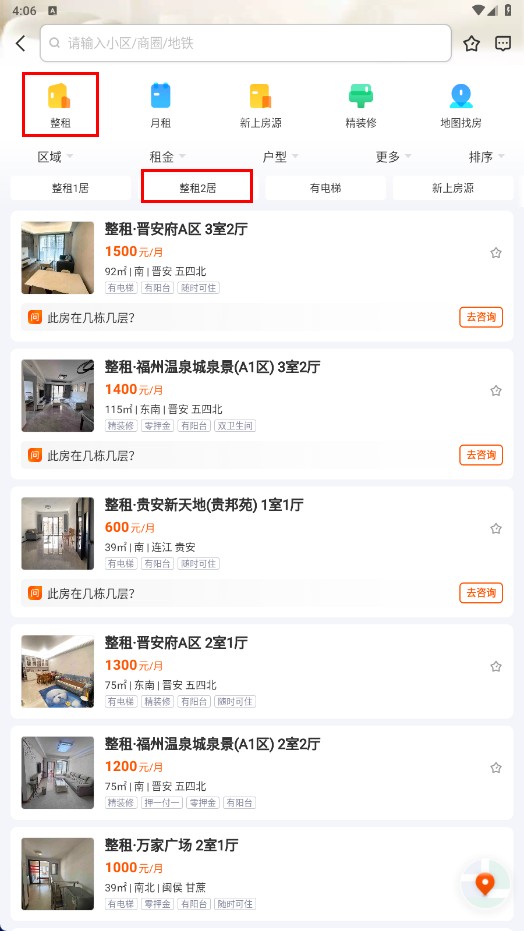Open 新上房源 category icon
This screenshot has width=524, height=931.
[261, 105]
